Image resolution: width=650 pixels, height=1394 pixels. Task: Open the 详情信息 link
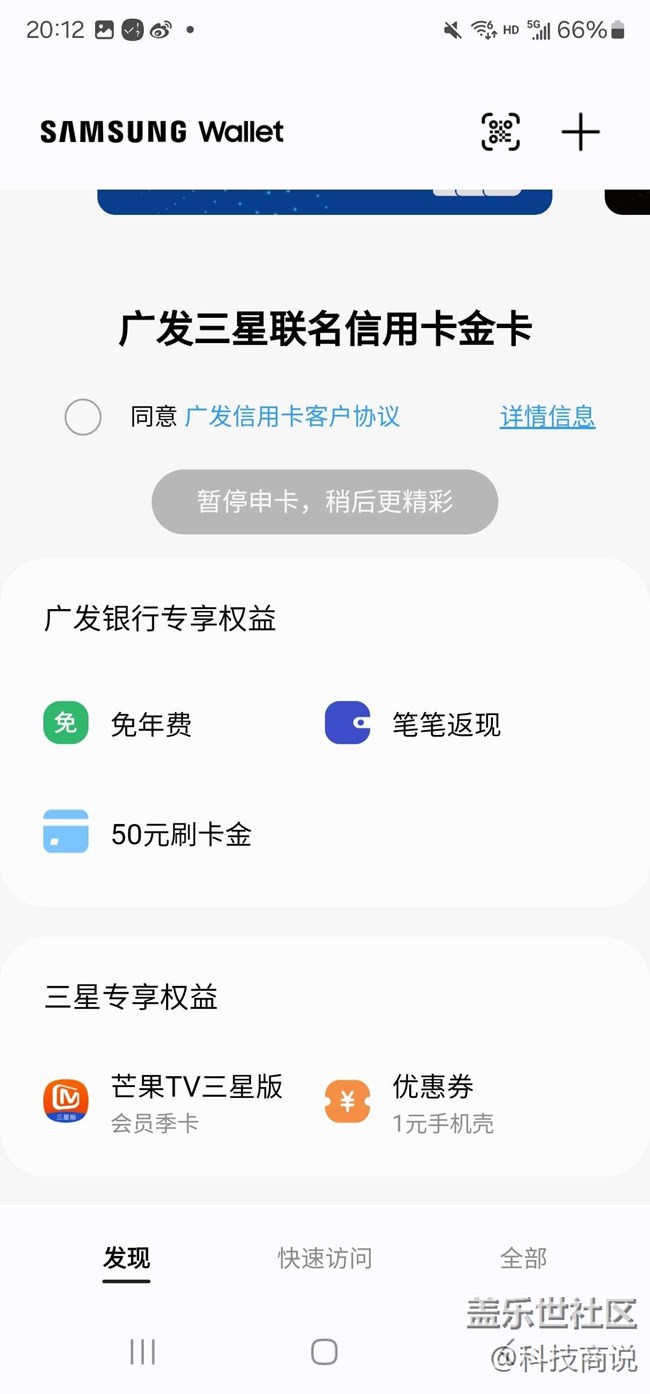(x=547, y=417)
